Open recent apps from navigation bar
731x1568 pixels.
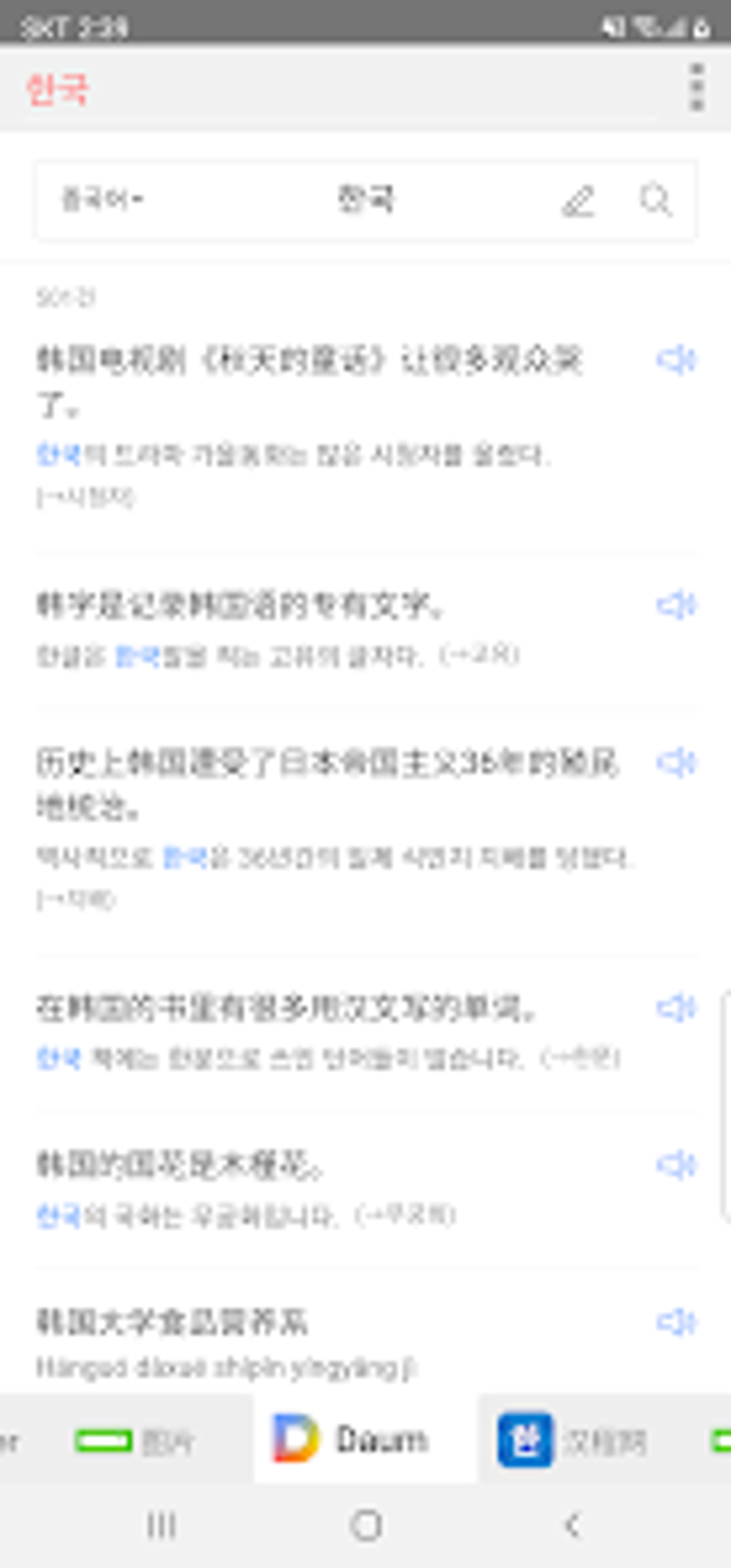161,1525
